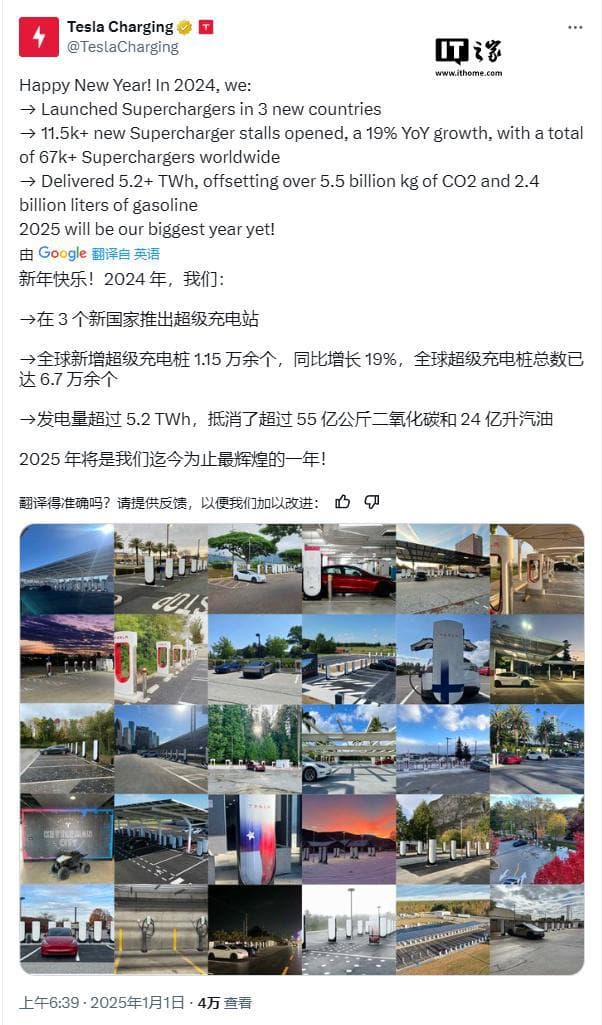Give thumbs down to the translation
Viewport: 602px width, 1025px height.
pos(371,502)
